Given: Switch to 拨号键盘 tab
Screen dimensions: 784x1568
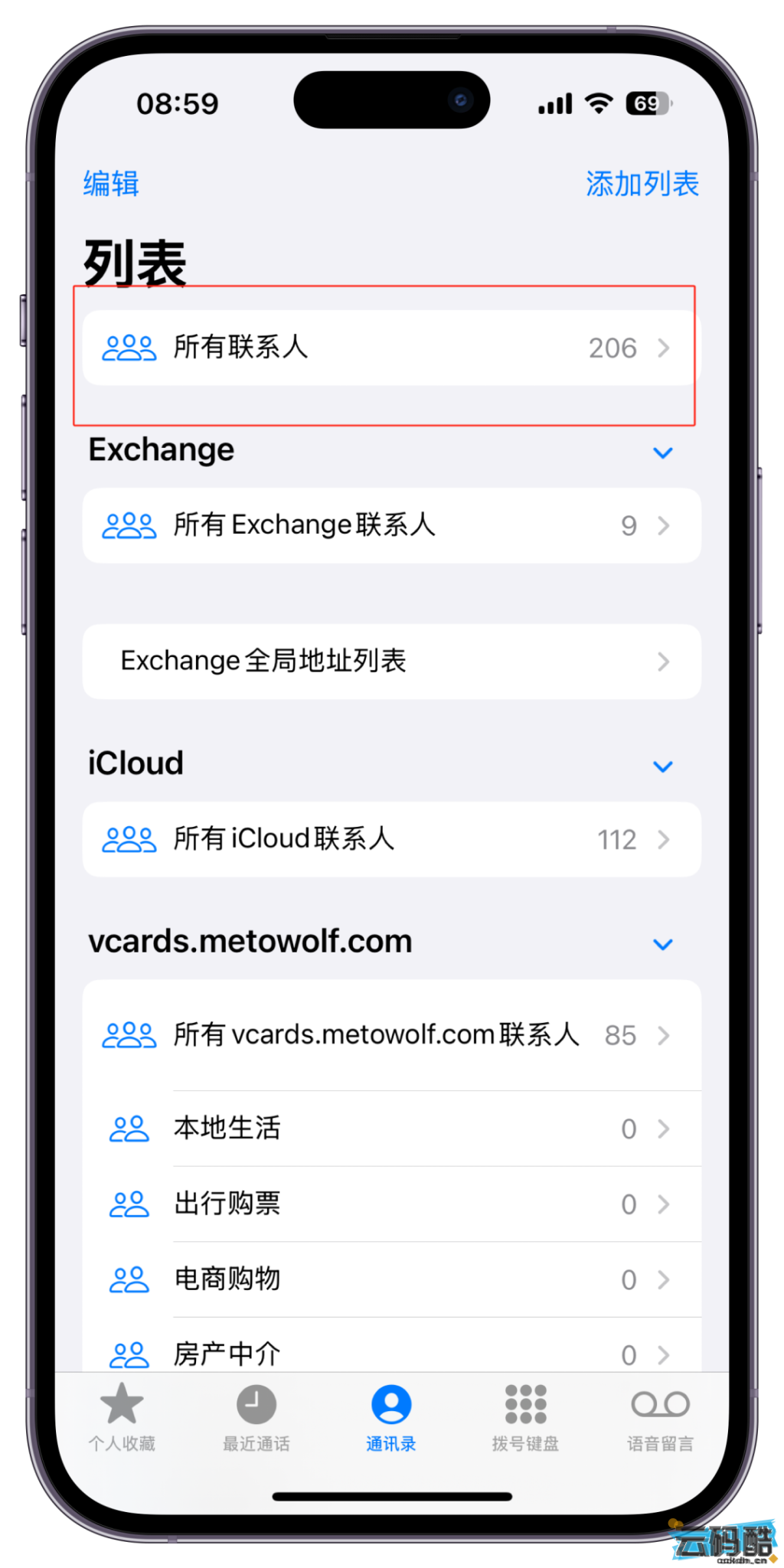Looking at the screenshot, I should pyautogui.click(x=525, y=1416).
